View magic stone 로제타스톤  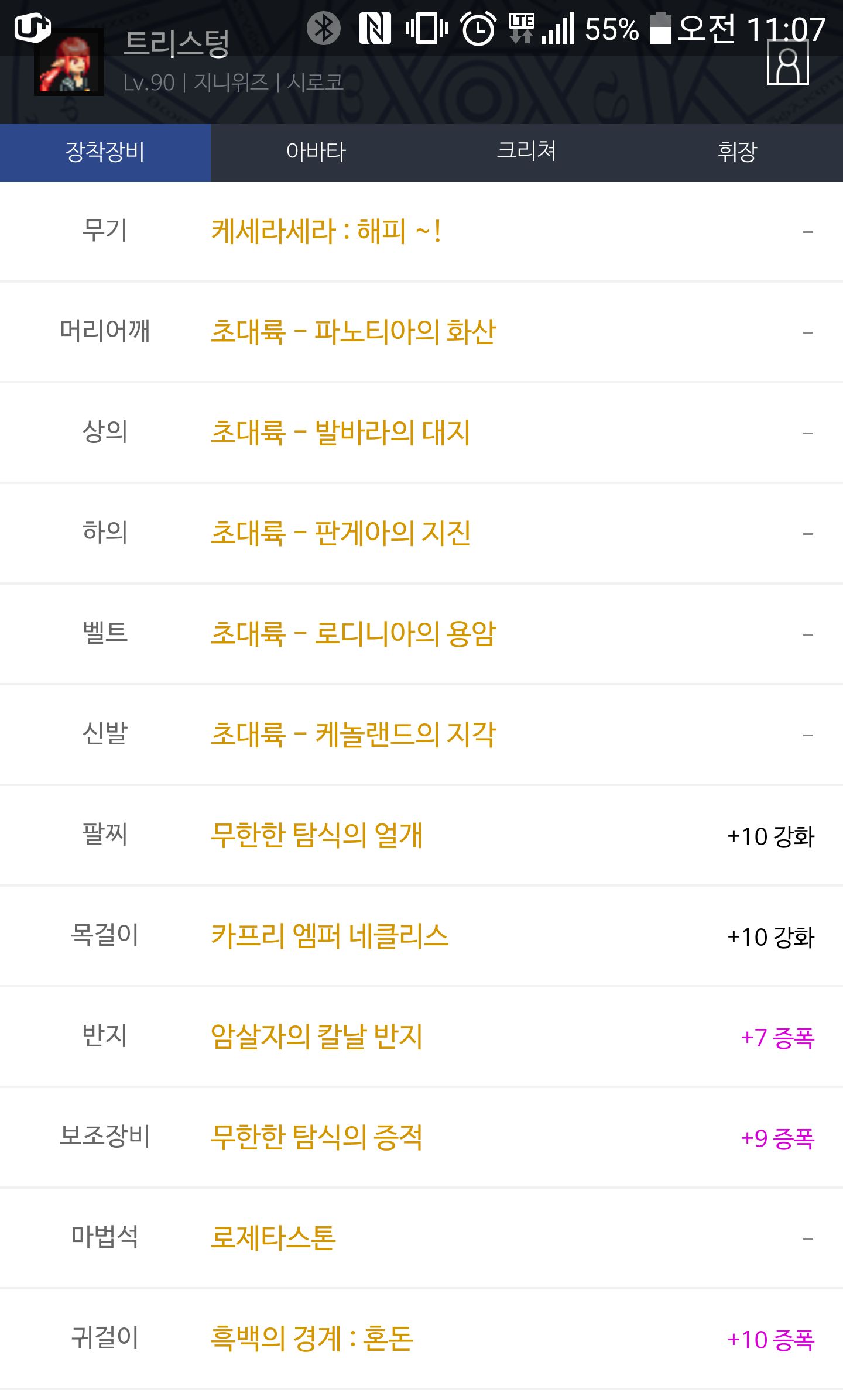coord(273,1238)
